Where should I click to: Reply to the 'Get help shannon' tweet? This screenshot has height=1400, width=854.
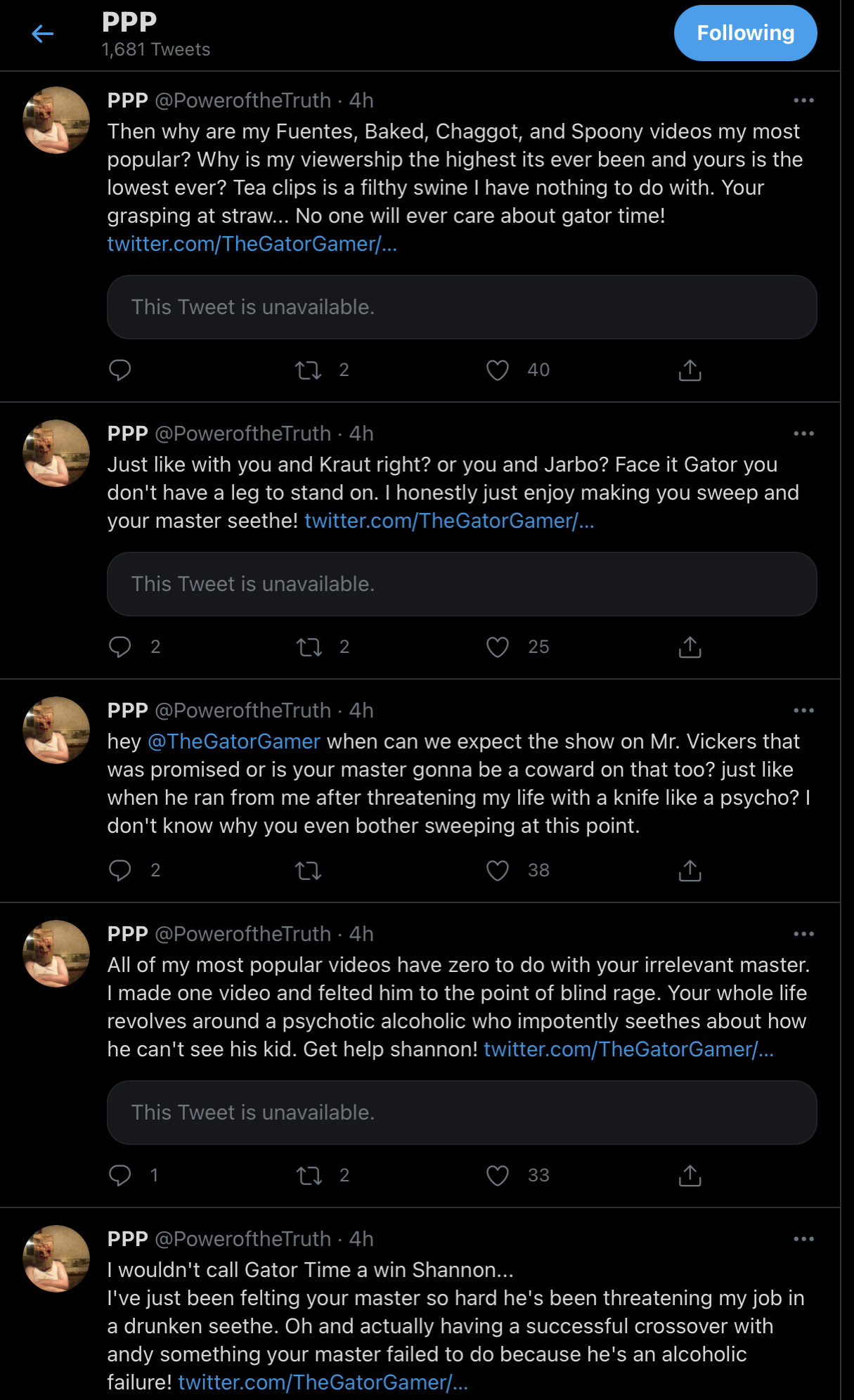[x=120, y=1176]
